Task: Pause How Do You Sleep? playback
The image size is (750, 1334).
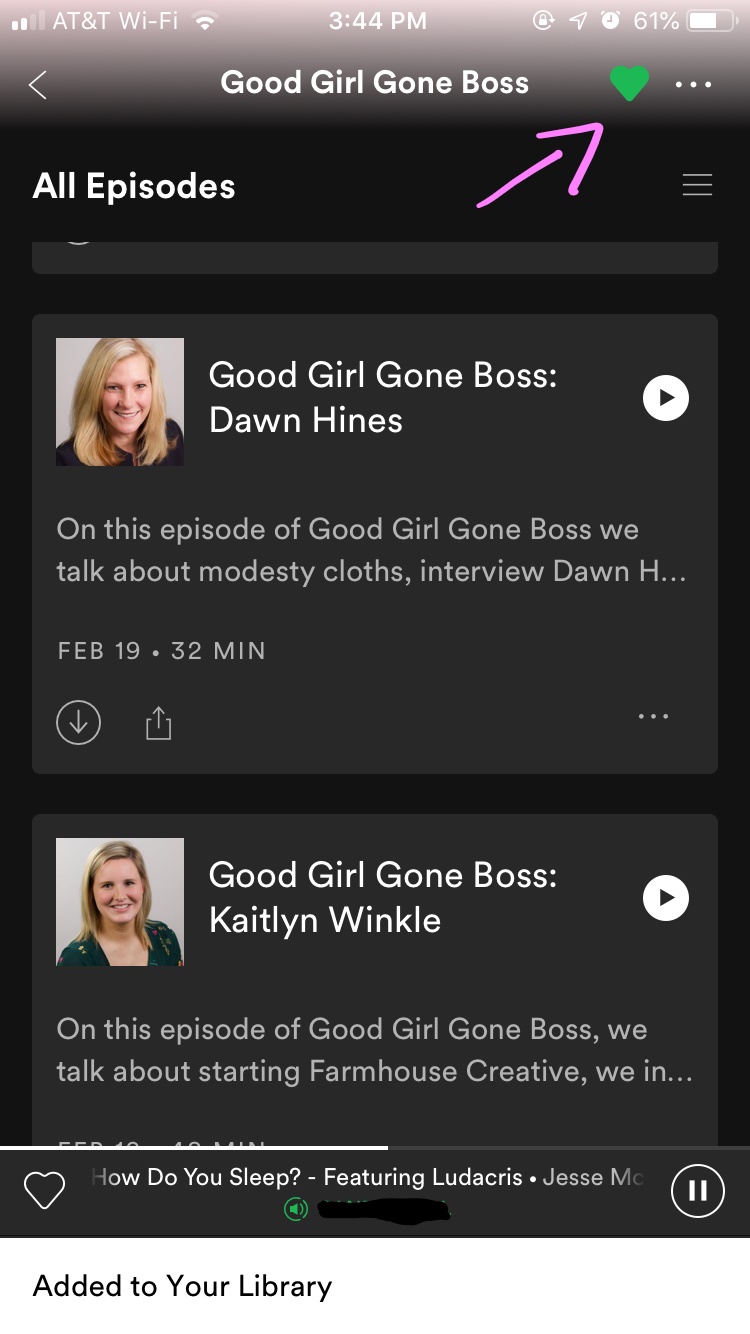Action: click(697, 1190)
